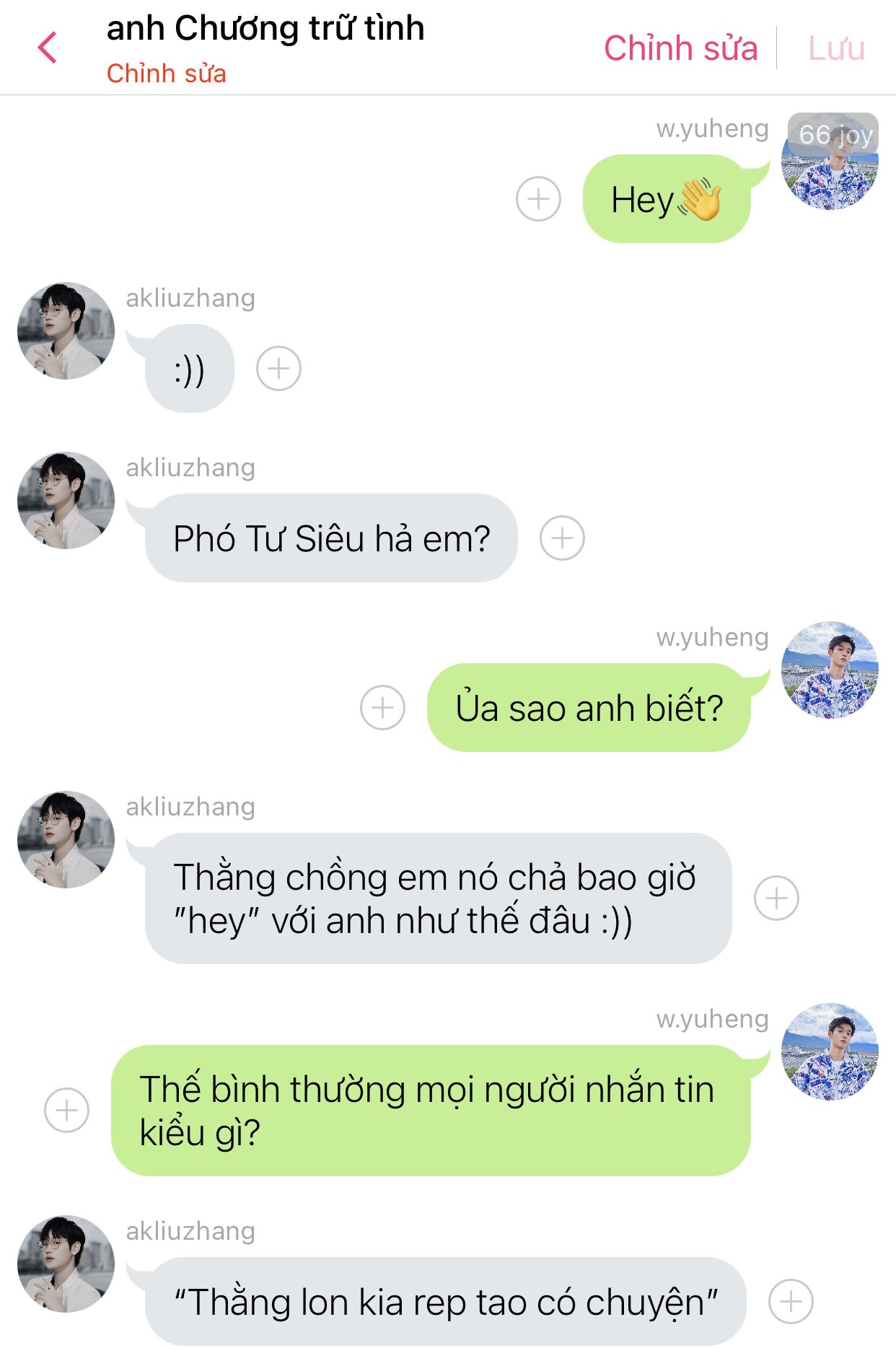Tap the plus icon beside the Hey message
Viewport: 896px width, 1348px height.
click(538, 198)
